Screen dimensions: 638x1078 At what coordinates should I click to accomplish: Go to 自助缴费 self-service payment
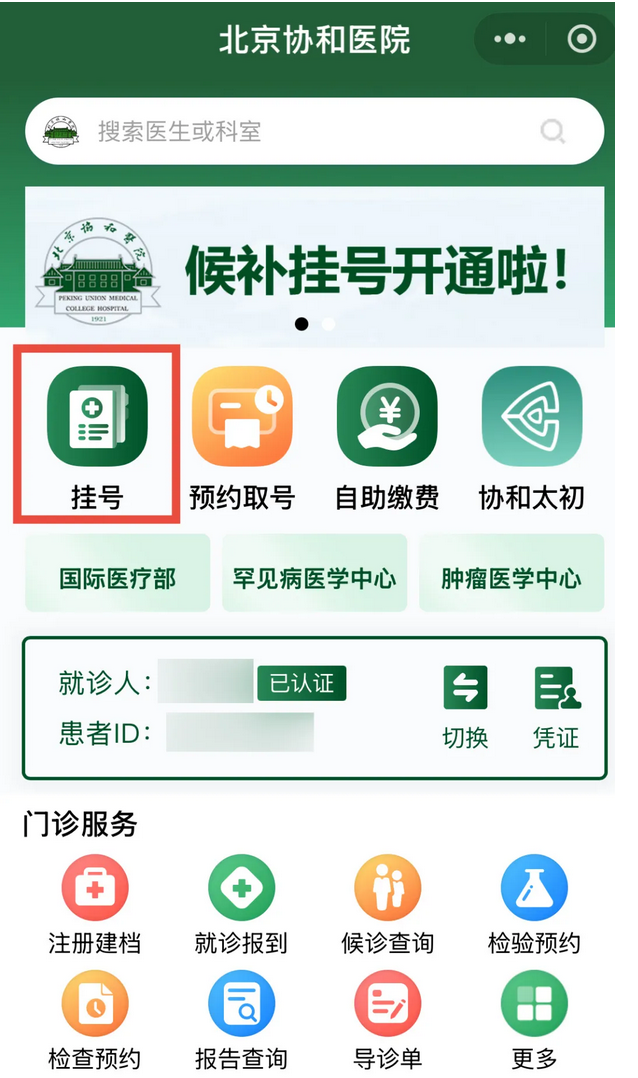tap(387, 434)
